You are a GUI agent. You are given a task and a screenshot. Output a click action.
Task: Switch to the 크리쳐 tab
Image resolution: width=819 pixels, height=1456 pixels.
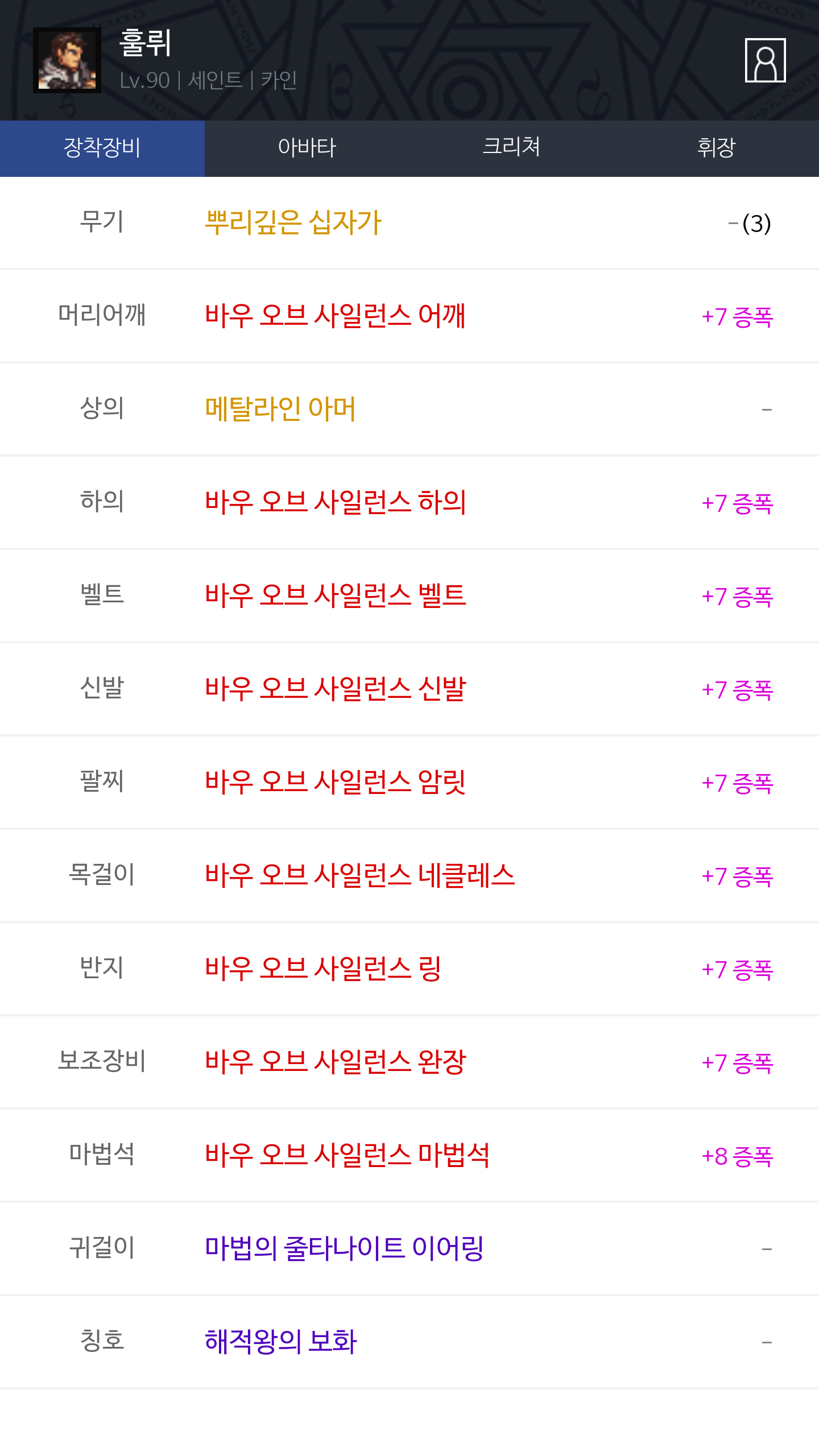(x=512, y=148)
